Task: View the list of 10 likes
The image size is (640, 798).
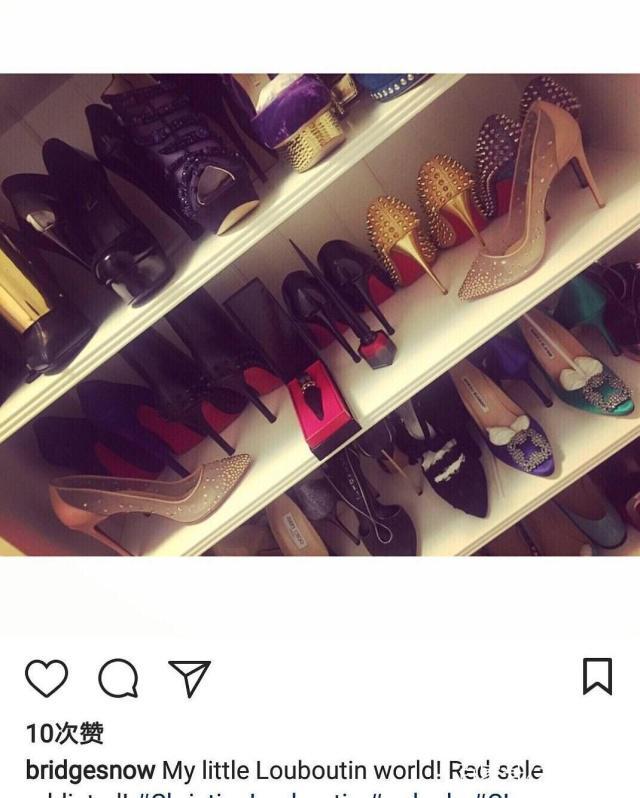Action: point(65,733)
